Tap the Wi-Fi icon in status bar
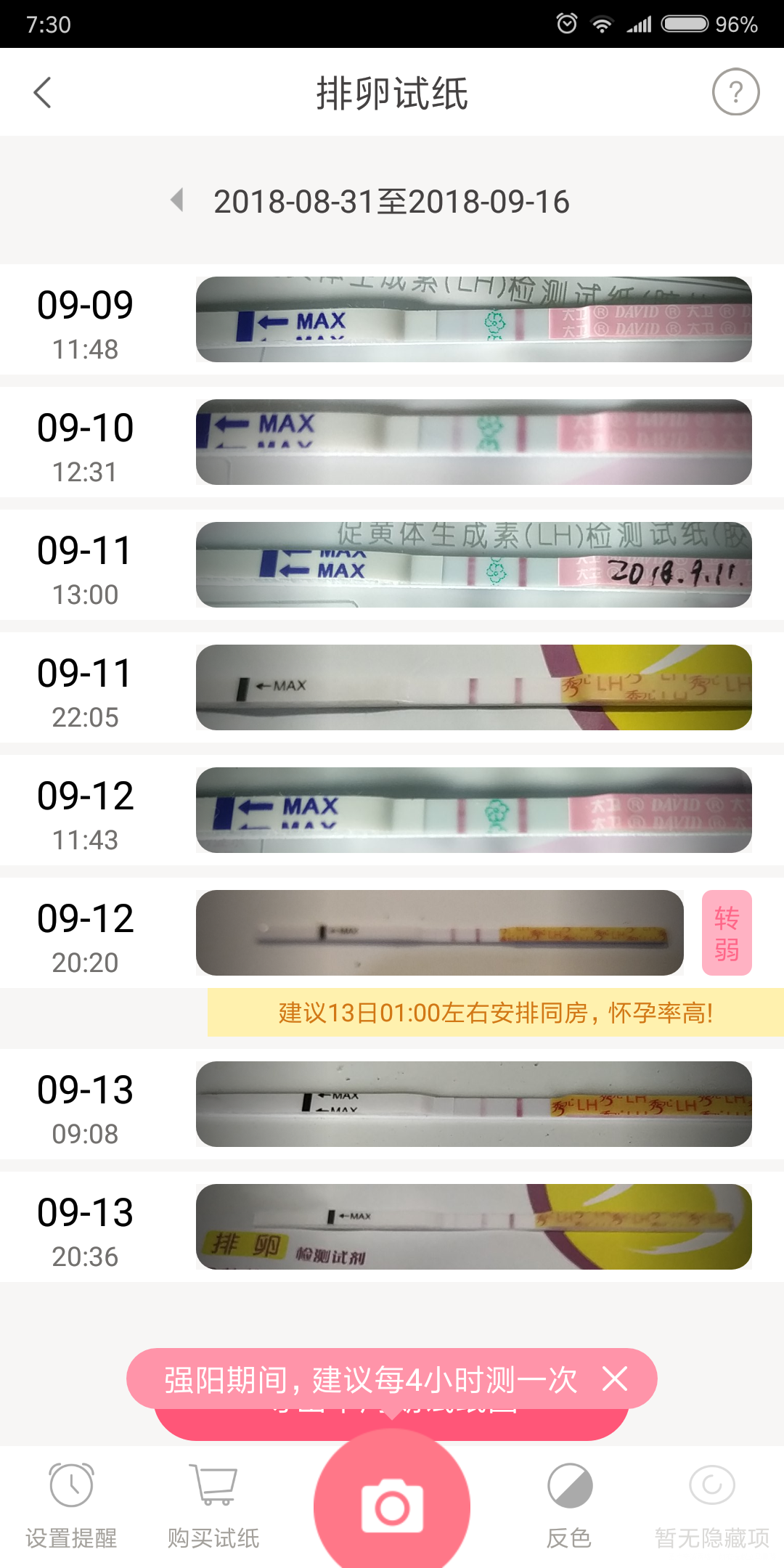This screenshot has height=1568, width=784. [x=603, y=22]
